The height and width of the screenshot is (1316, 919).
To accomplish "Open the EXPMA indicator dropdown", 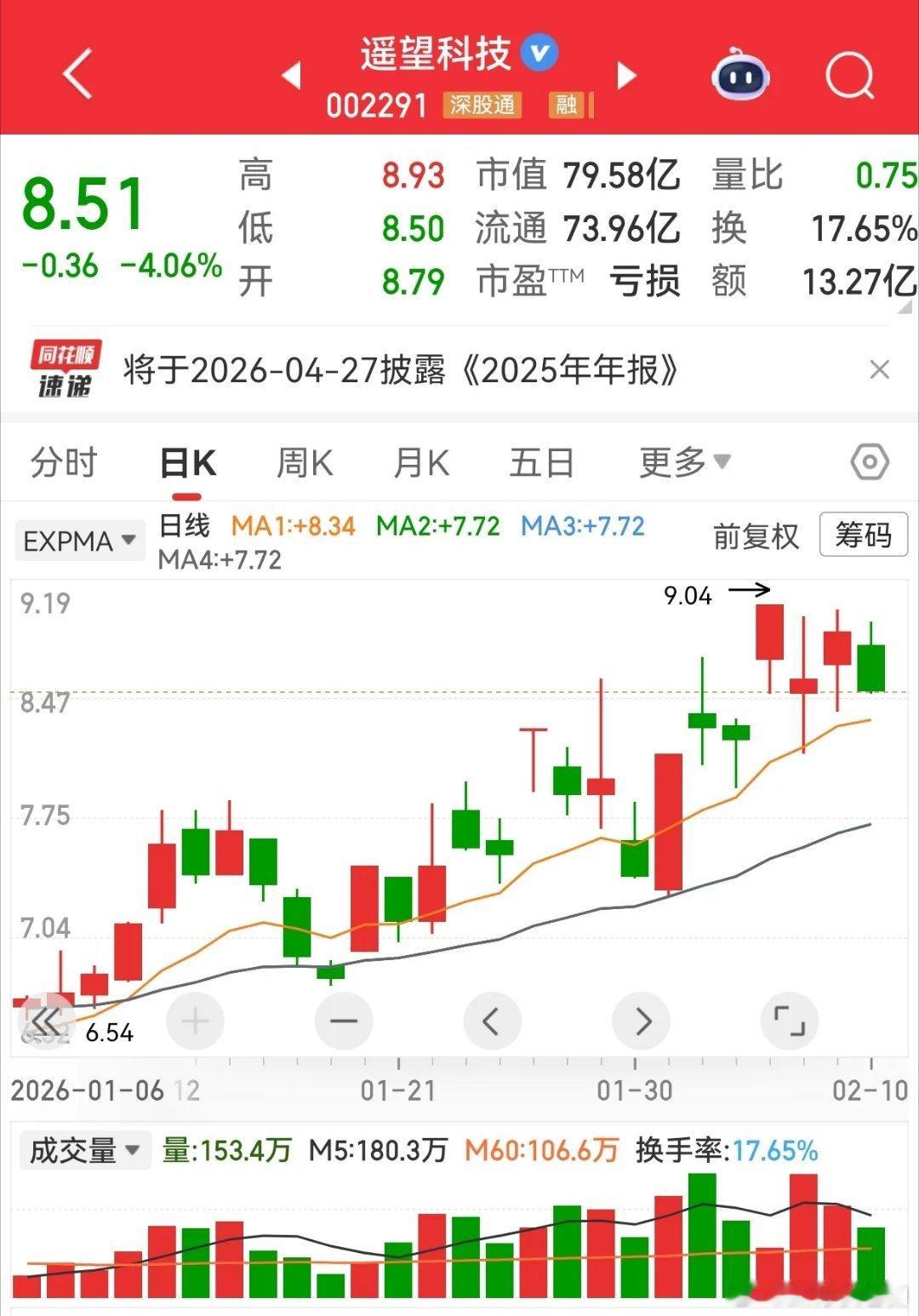I will click(80, 541).
